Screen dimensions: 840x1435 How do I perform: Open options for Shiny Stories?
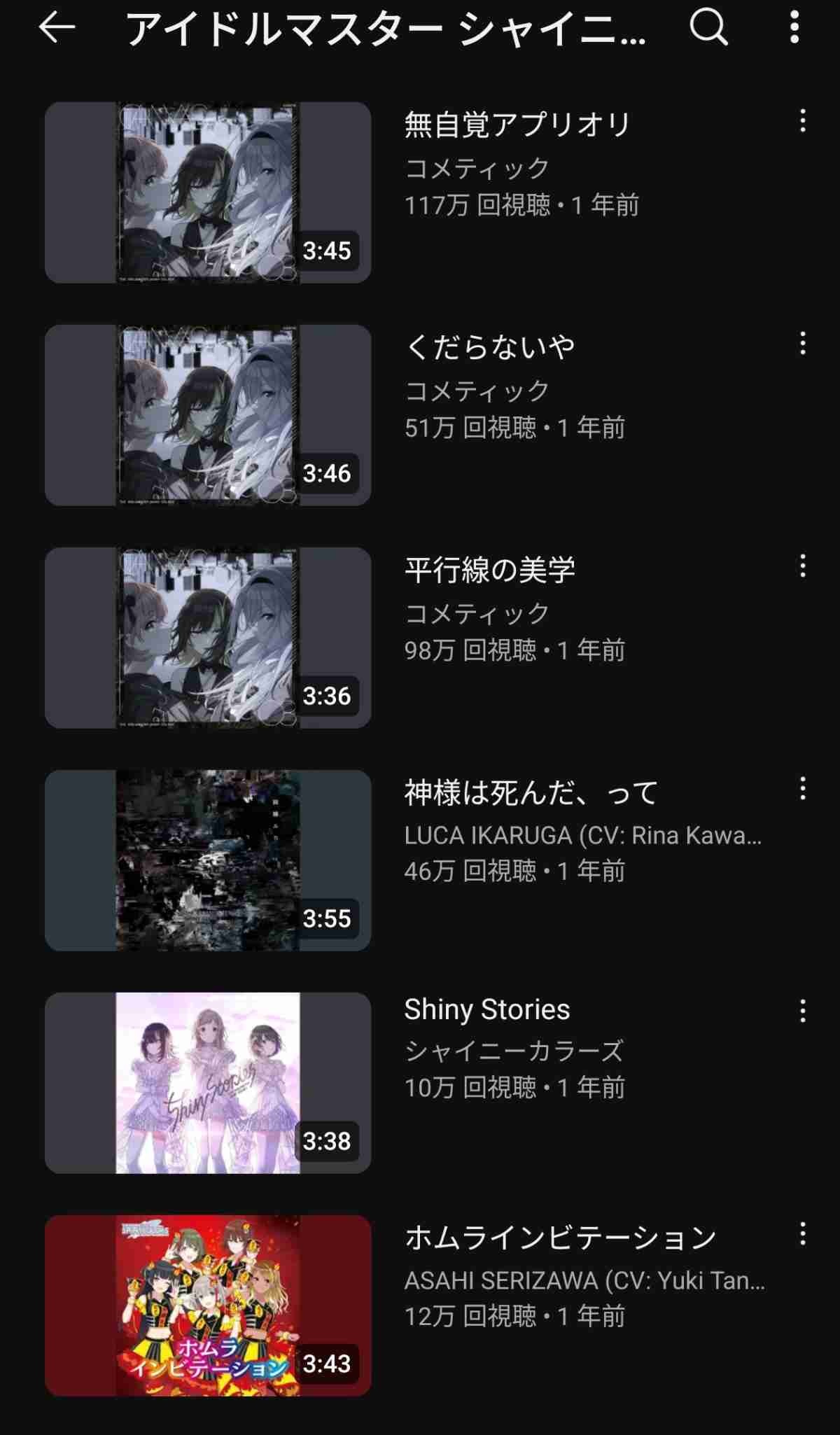tap(802, 1011)
